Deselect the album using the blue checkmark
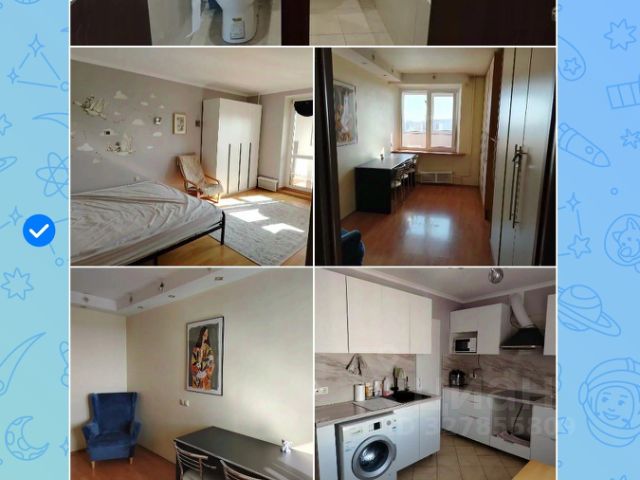The image size is (640, 480). [x=39, y=231]
